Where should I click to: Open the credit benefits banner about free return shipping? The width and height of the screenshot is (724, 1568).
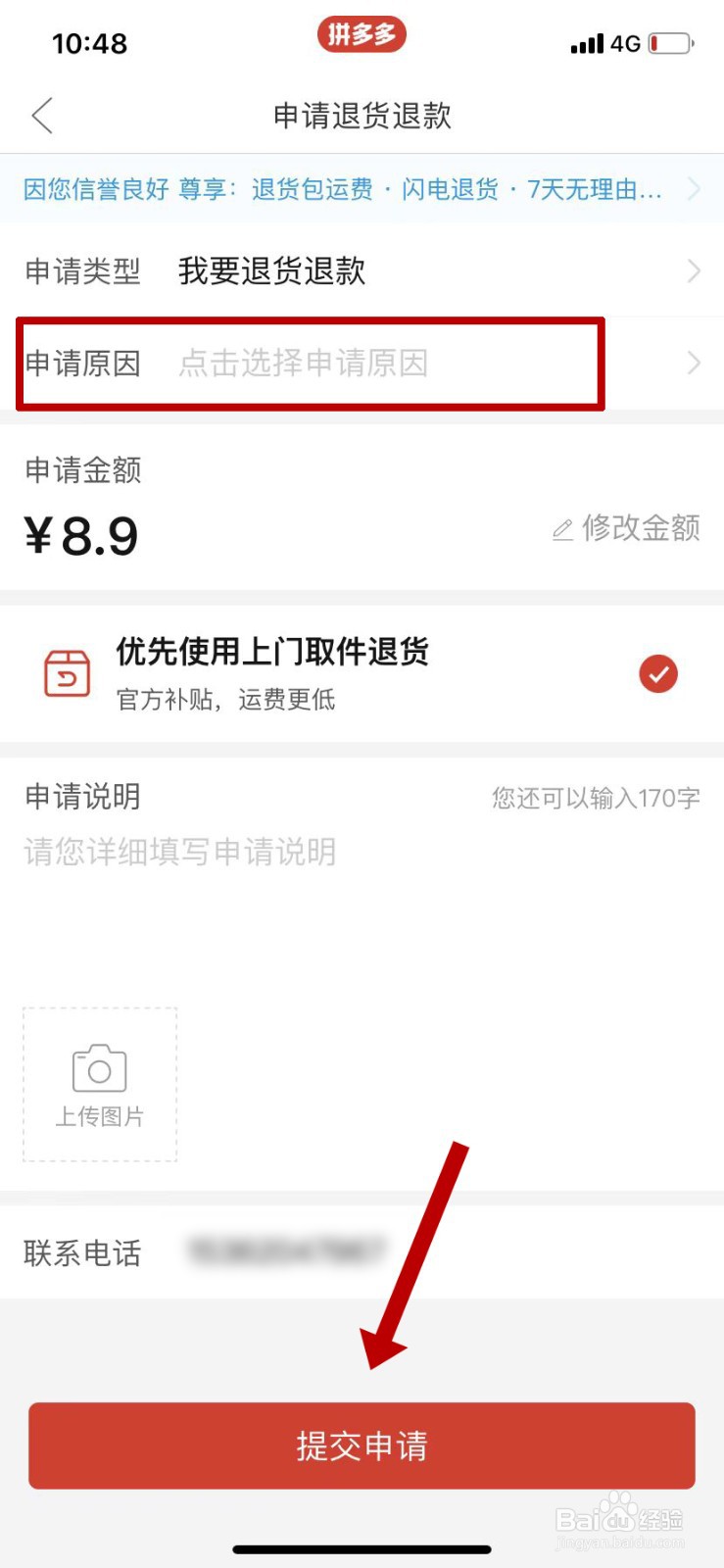362,189
